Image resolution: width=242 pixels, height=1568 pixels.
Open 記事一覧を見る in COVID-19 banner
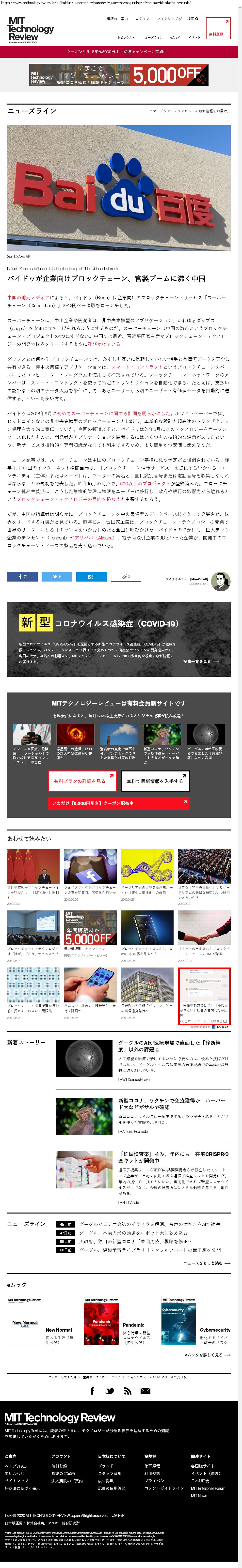201,661
